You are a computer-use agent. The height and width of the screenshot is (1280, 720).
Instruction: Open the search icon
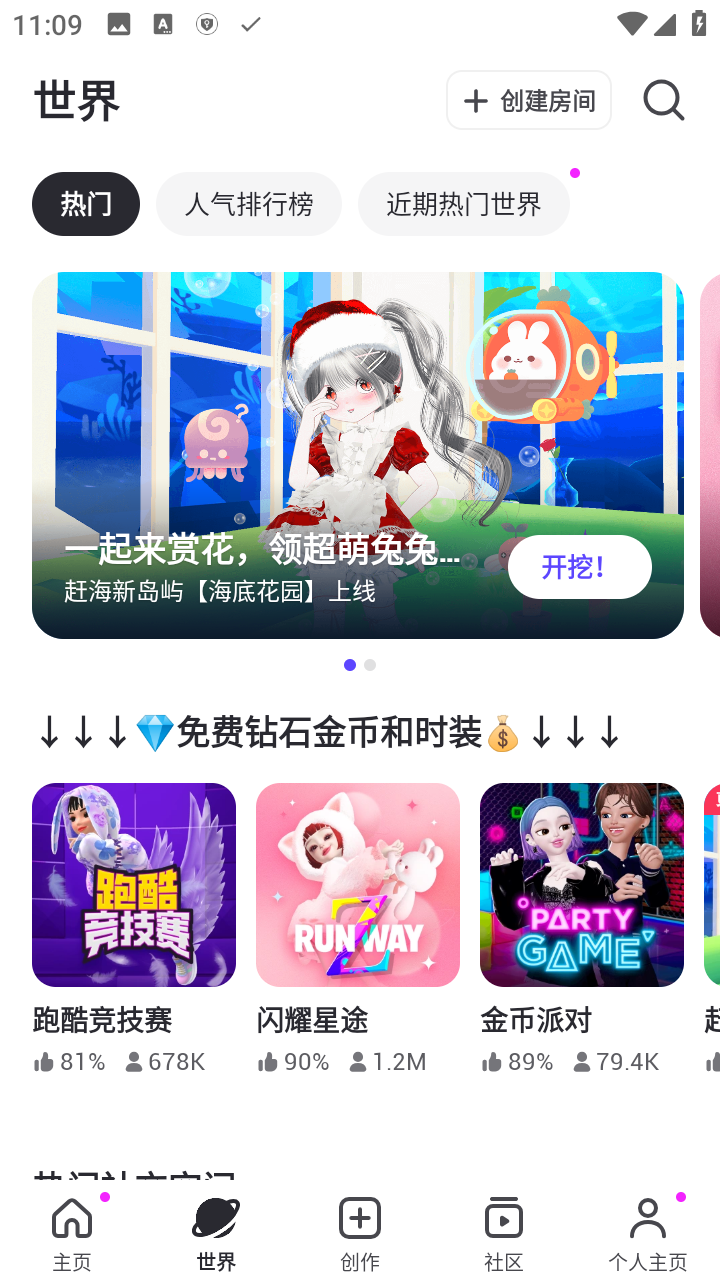[663, 99]
